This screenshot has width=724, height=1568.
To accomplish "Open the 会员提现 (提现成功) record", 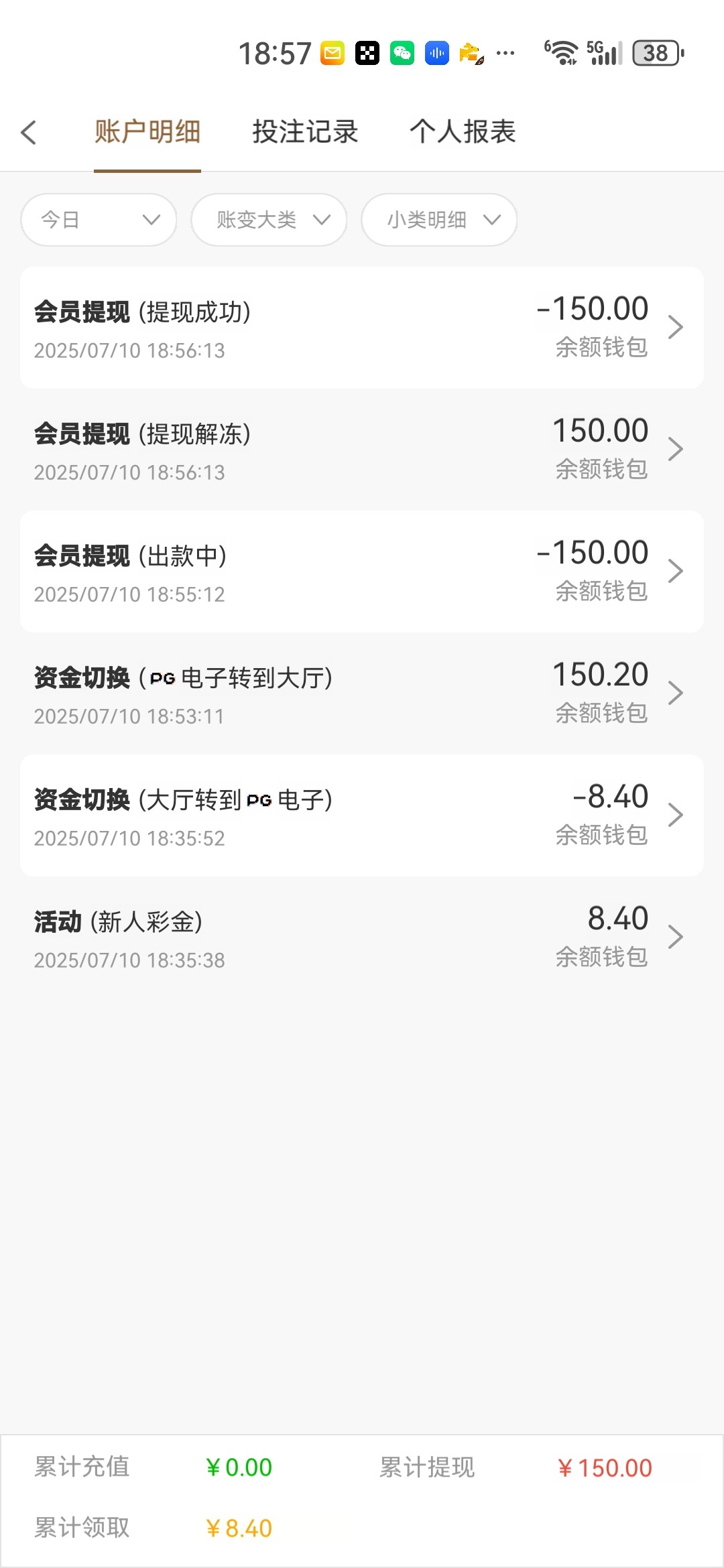I will pyautogui.click(x=362, y=328).
